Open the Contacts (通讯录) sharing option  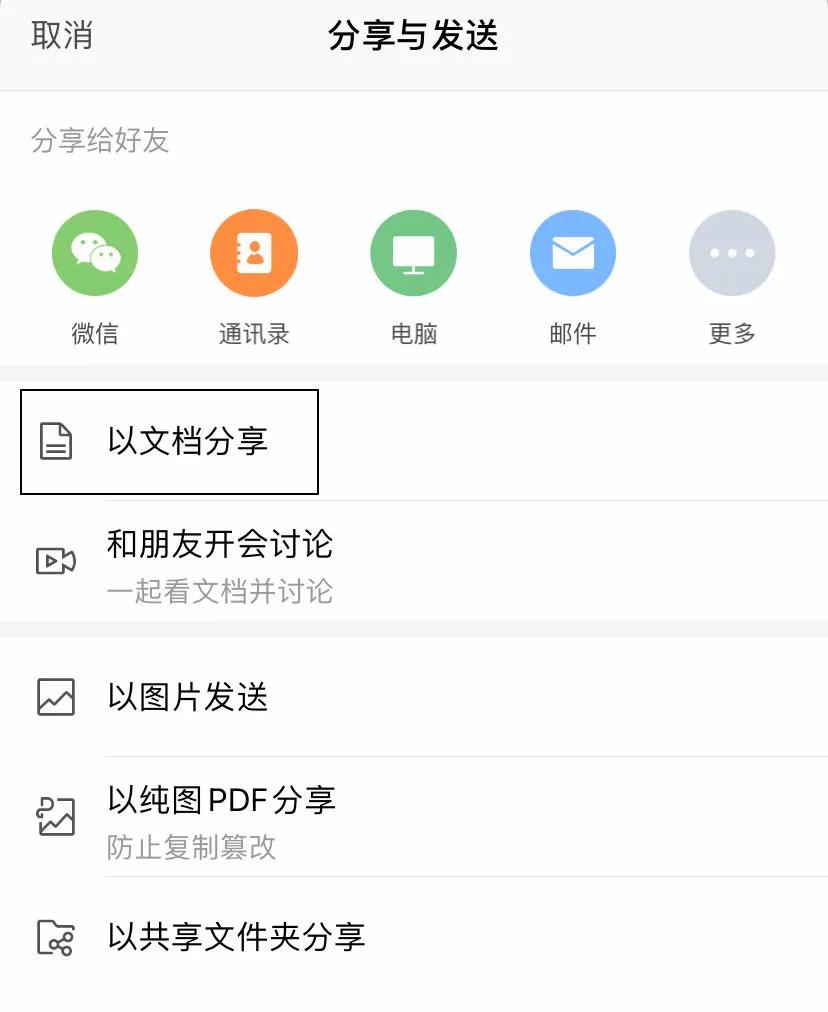253,253
